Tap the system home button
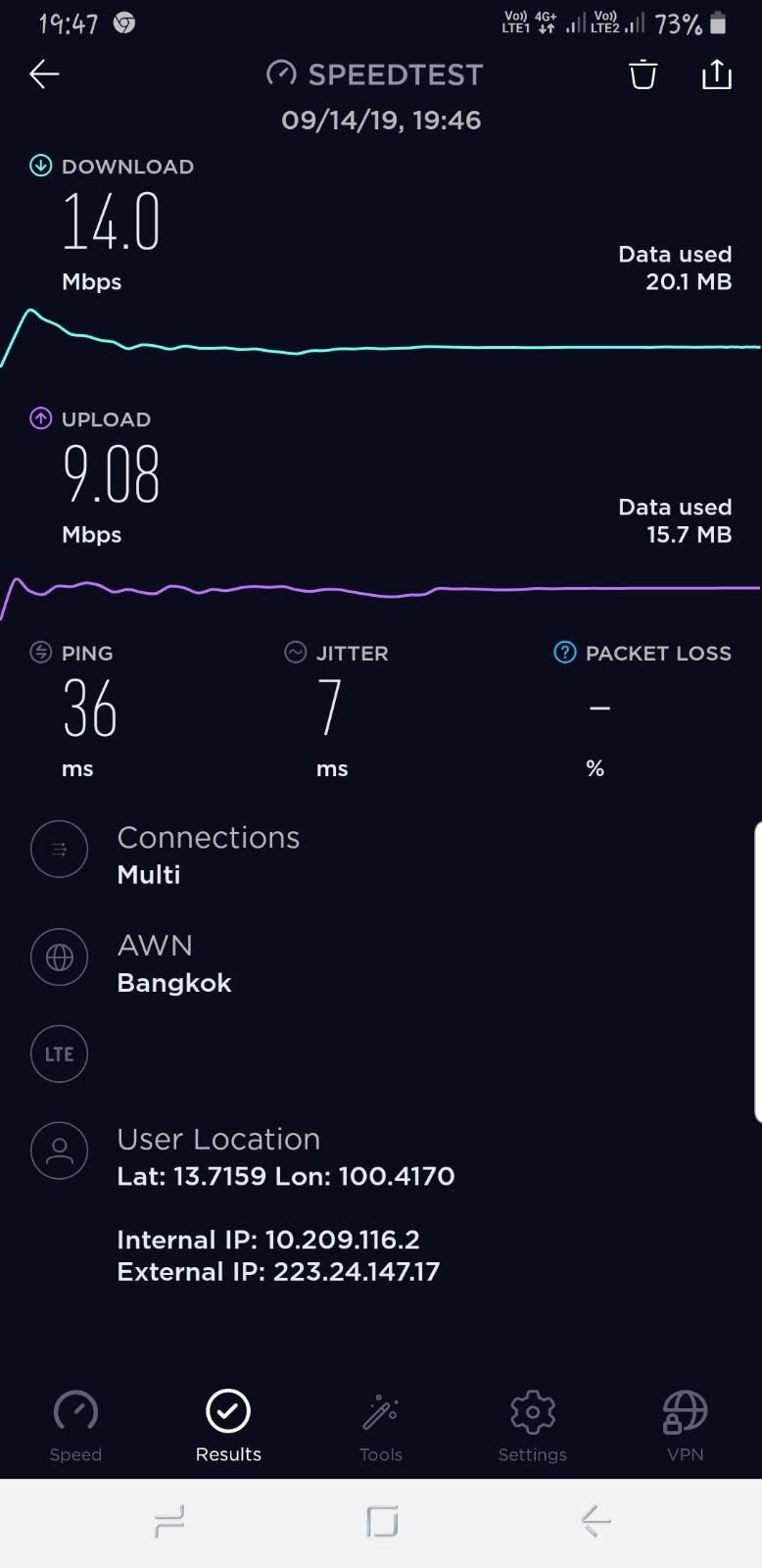 [x=381, y=1522]
